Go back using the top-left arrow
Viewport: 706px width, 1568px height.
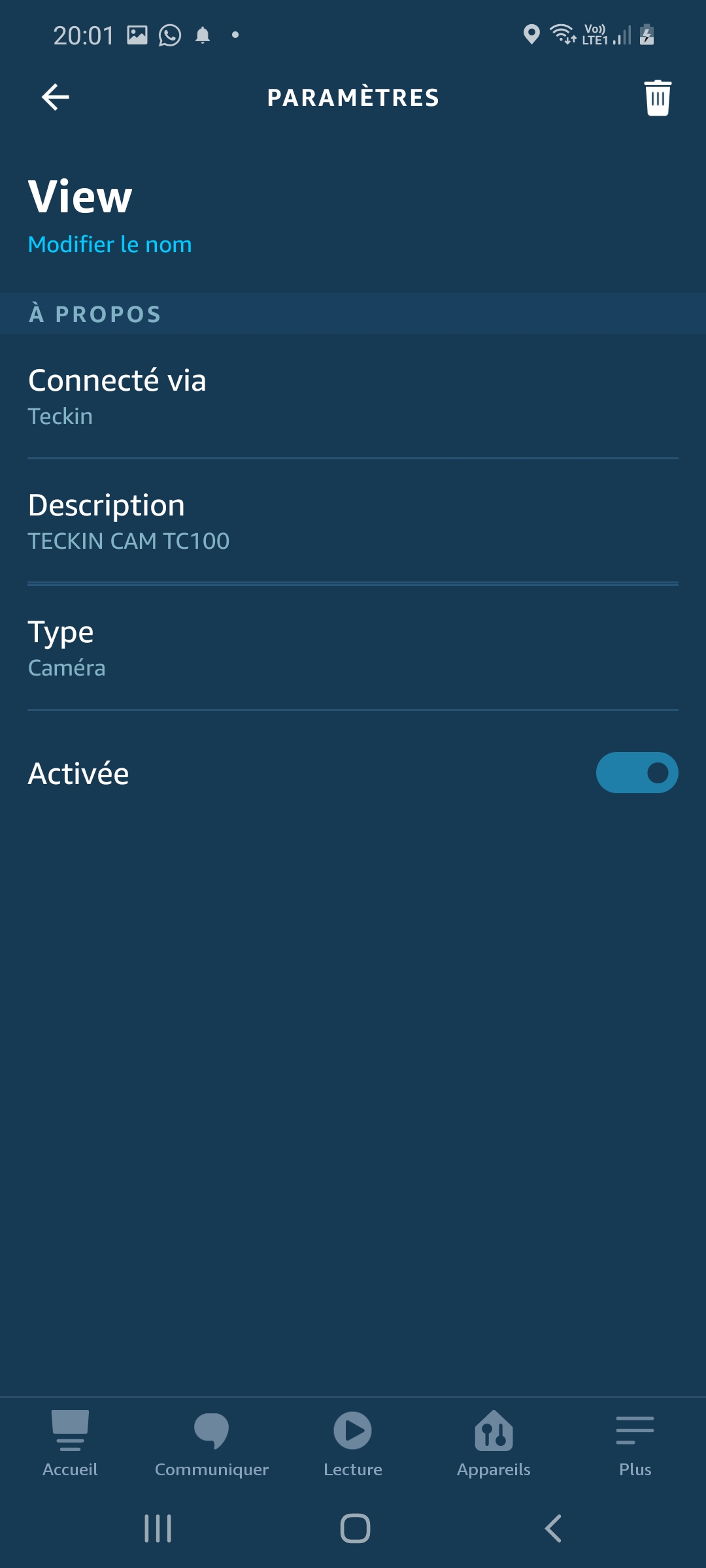click(56, 97)
